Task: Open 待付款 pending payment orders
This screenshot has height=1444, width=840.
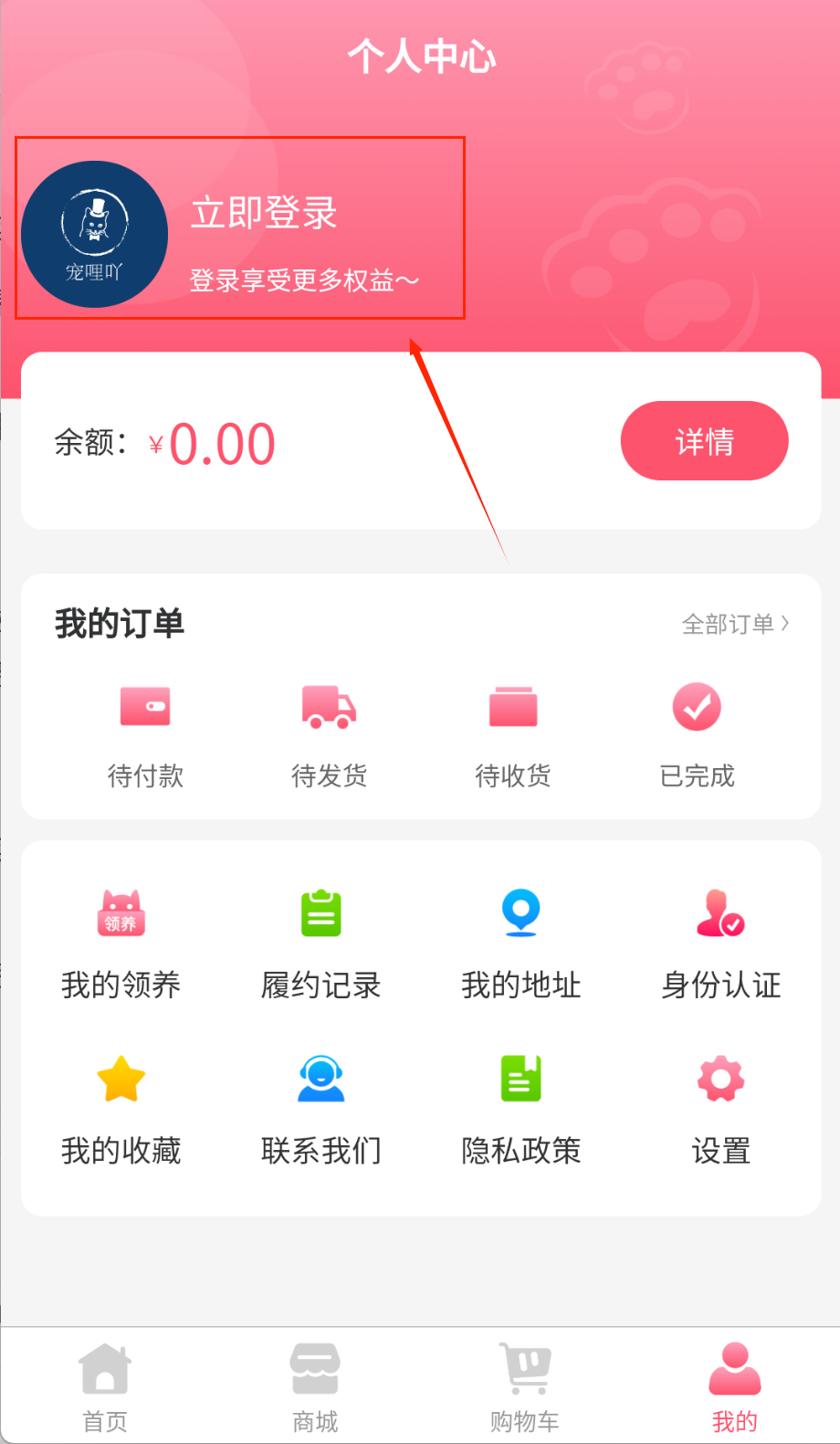Action: click(145, 733)
